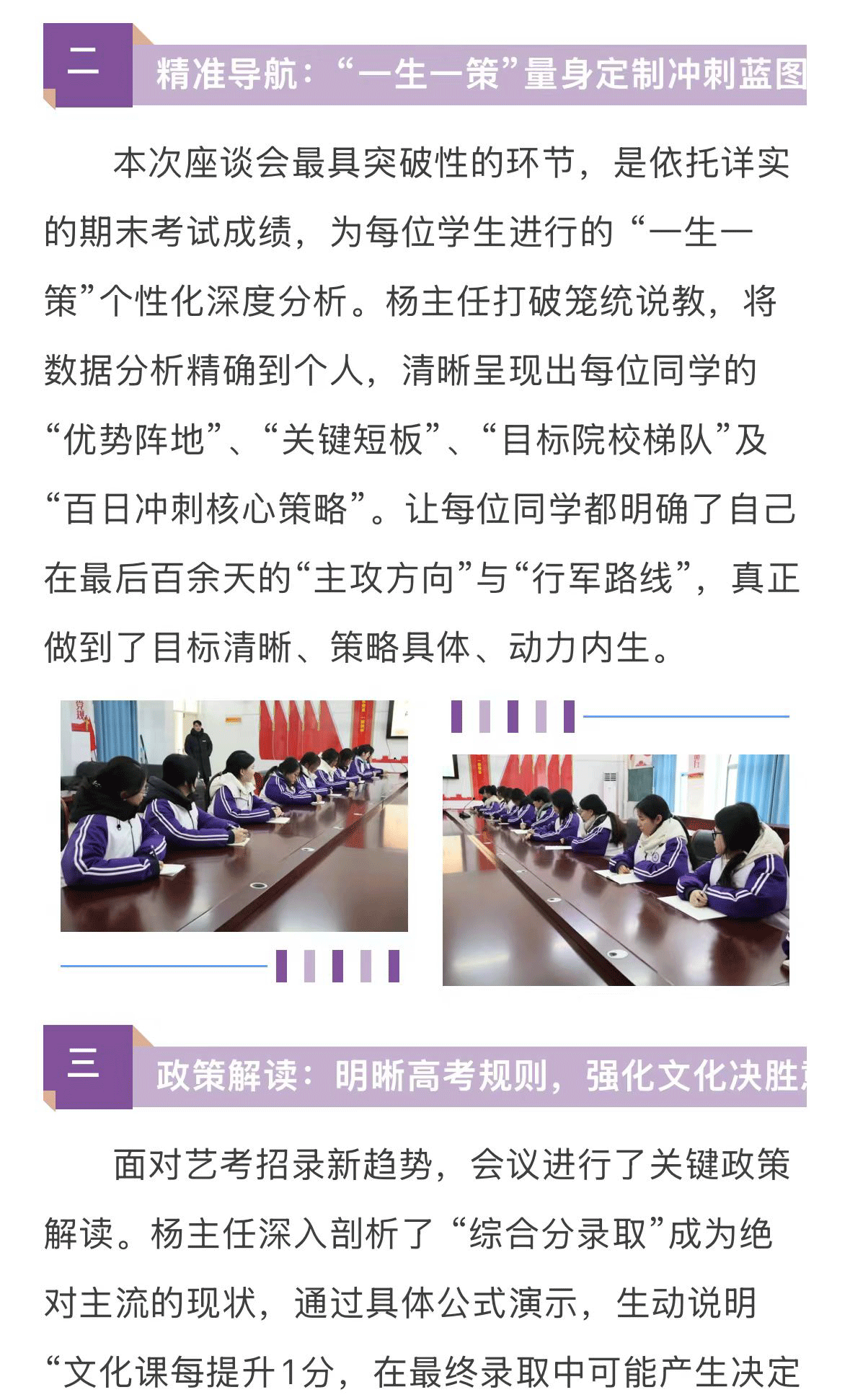Open the right photo of students writing notes

[x=616, y=870]
